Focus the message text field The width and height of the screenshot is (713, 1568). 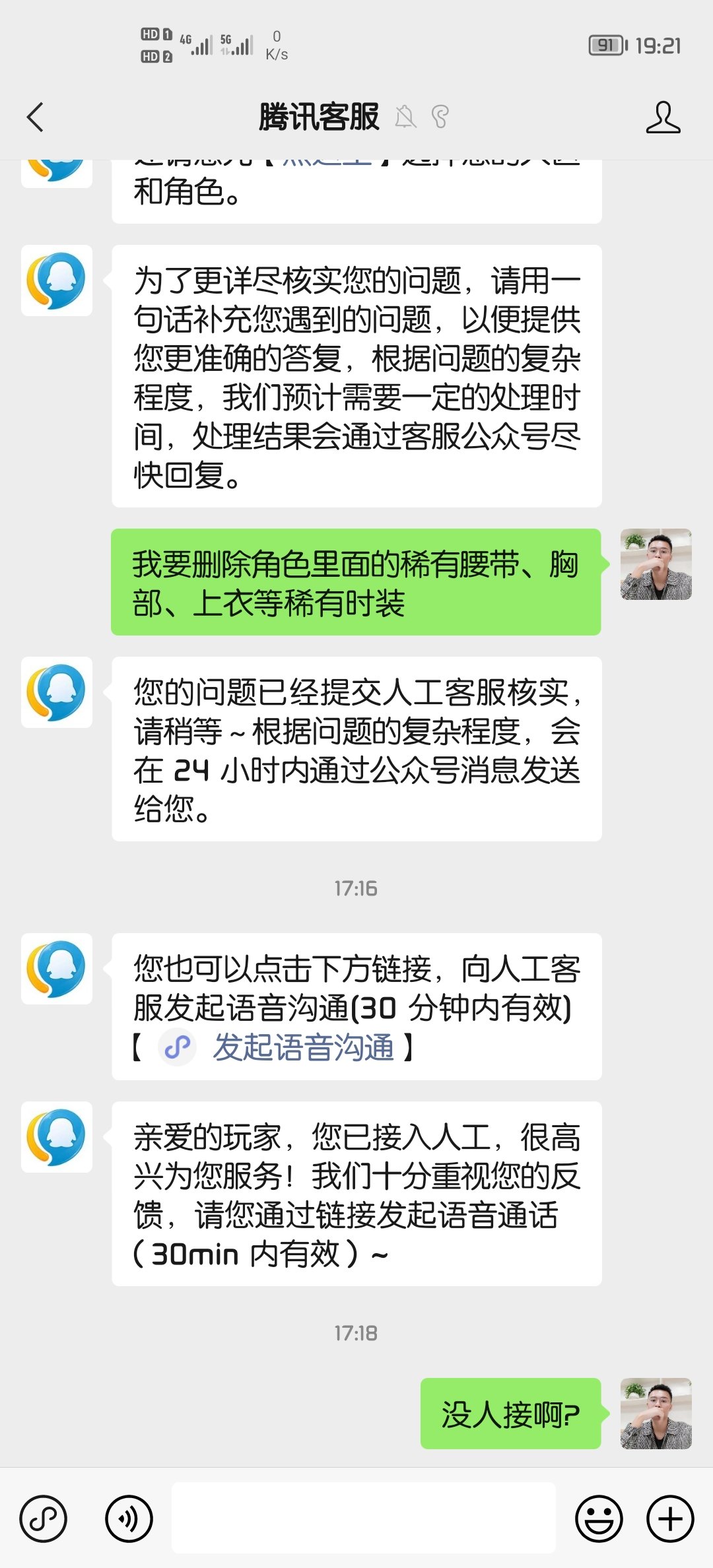(x=364, y=1518)
